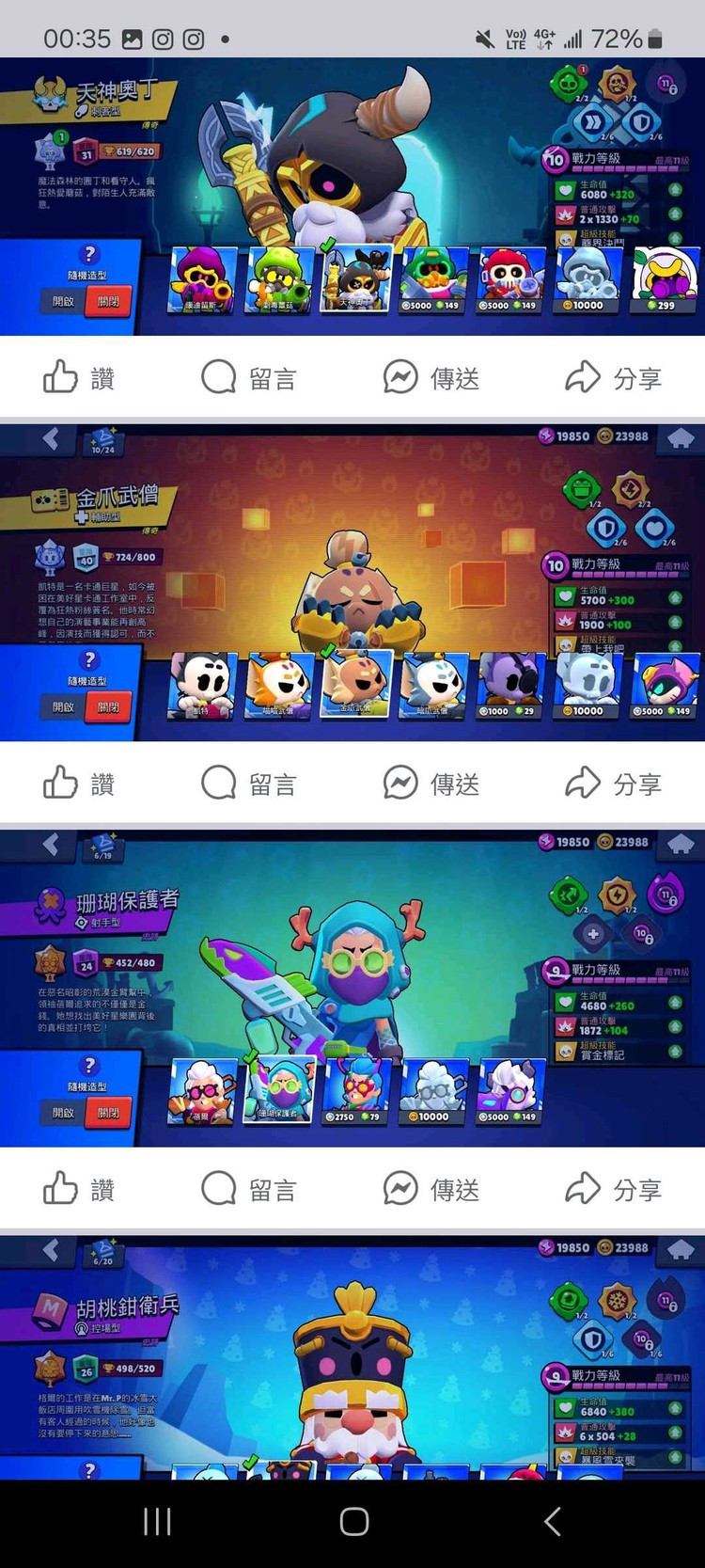The width and height of the screenshot is (705, 1568).
Task: Send the 天神奧丁 photo via Messenger
Action: tap(431, 378)
